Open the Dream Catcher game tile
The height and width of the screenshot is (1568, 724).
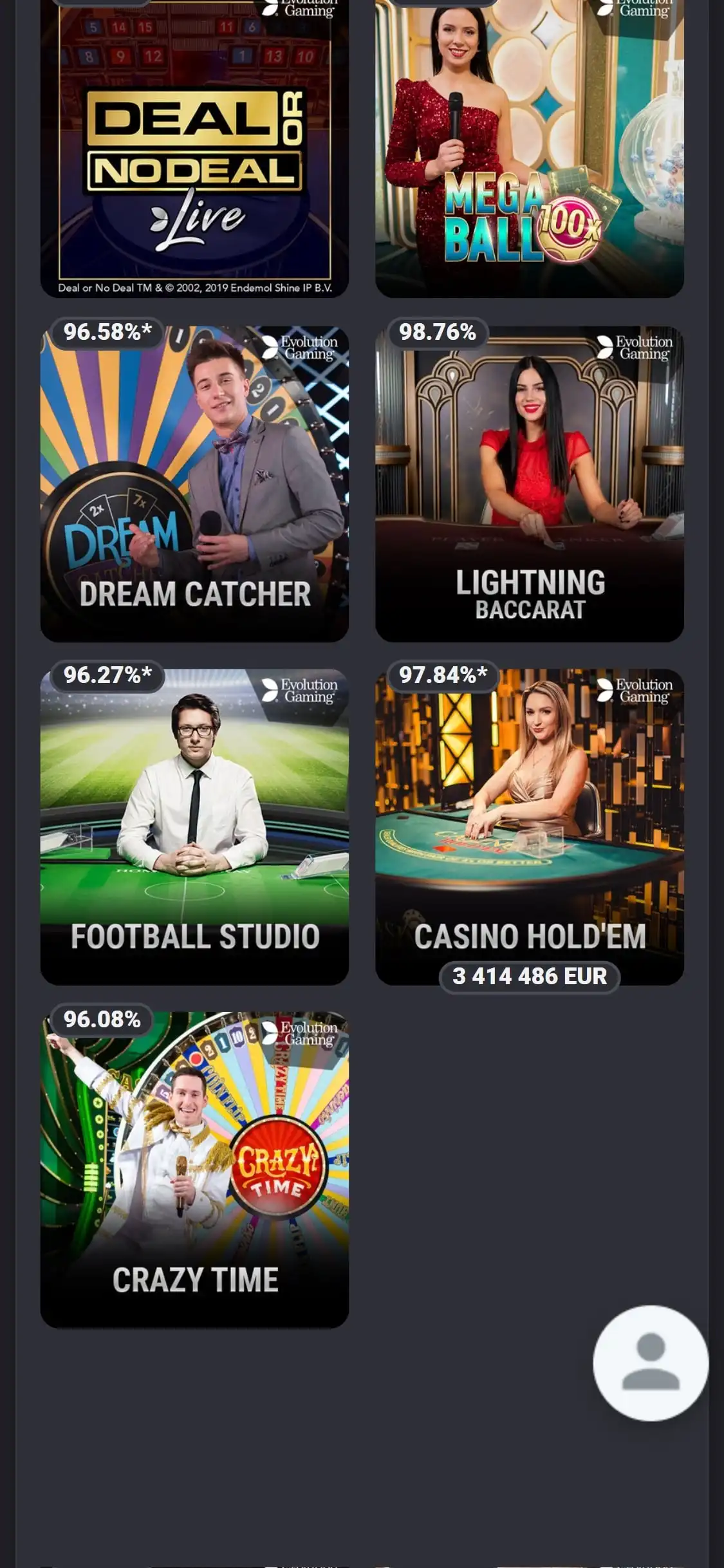pos(194,484)
